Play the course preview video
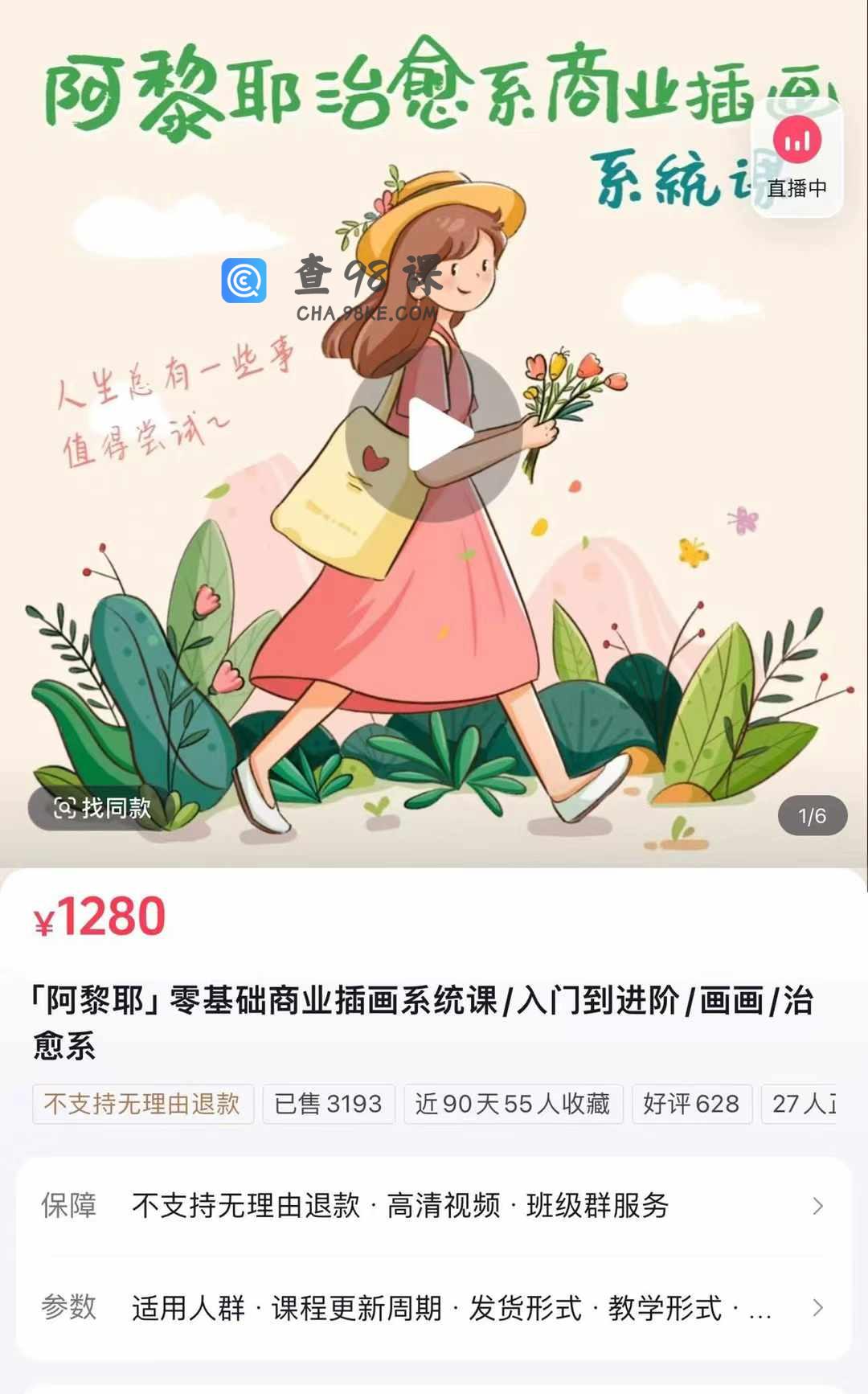This screenshot has width=868, height=1394. tap(435, 435)
